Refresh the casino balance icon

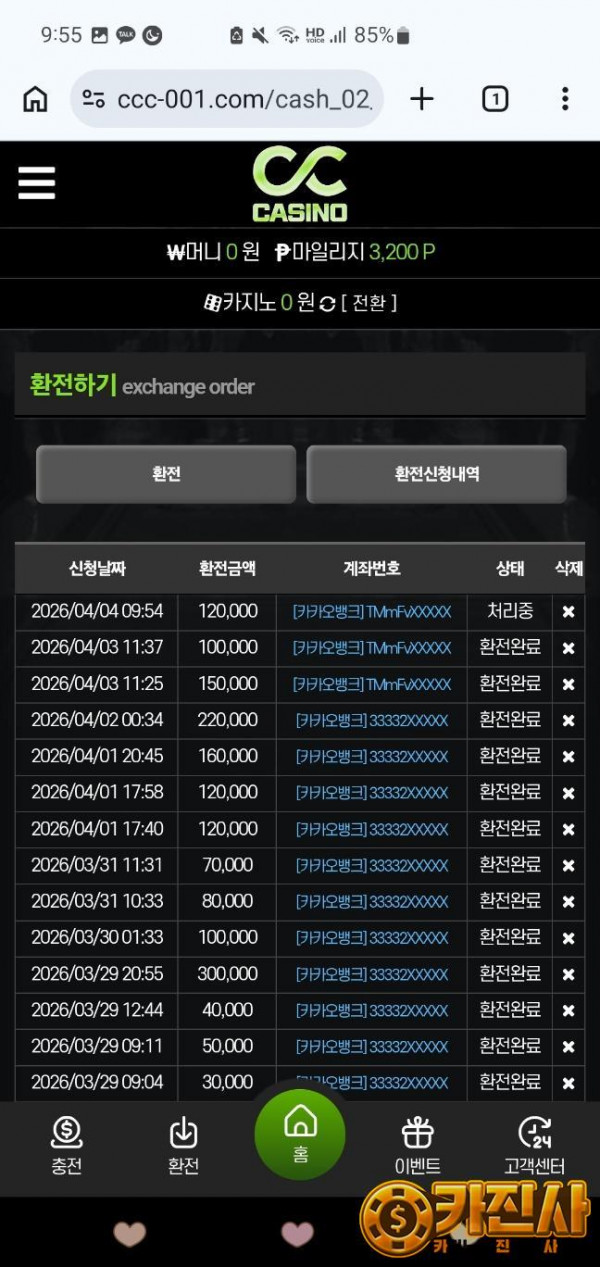coord(327,303)
